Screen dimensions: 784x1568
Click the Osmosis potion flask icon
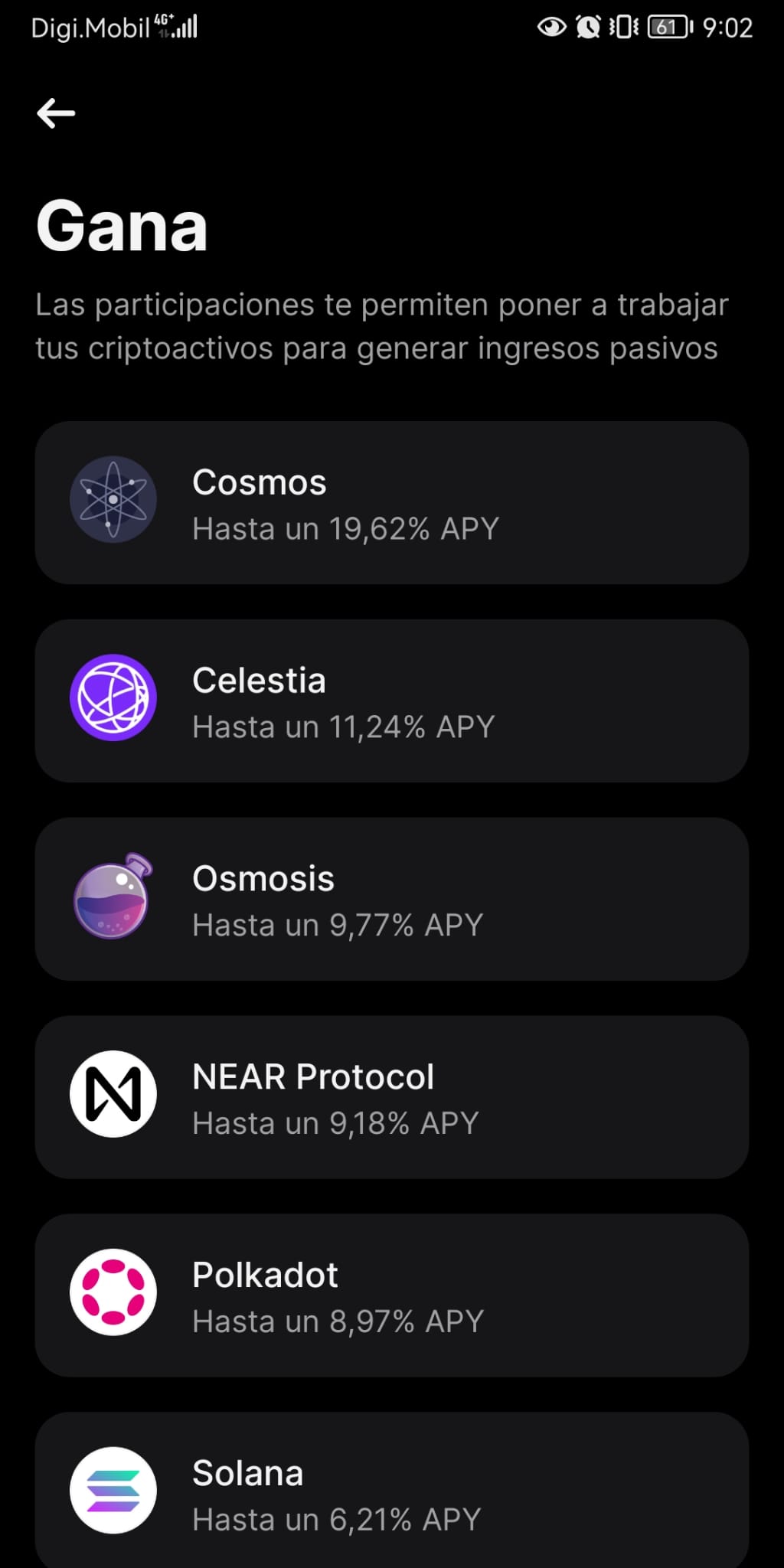coord(113,897)
